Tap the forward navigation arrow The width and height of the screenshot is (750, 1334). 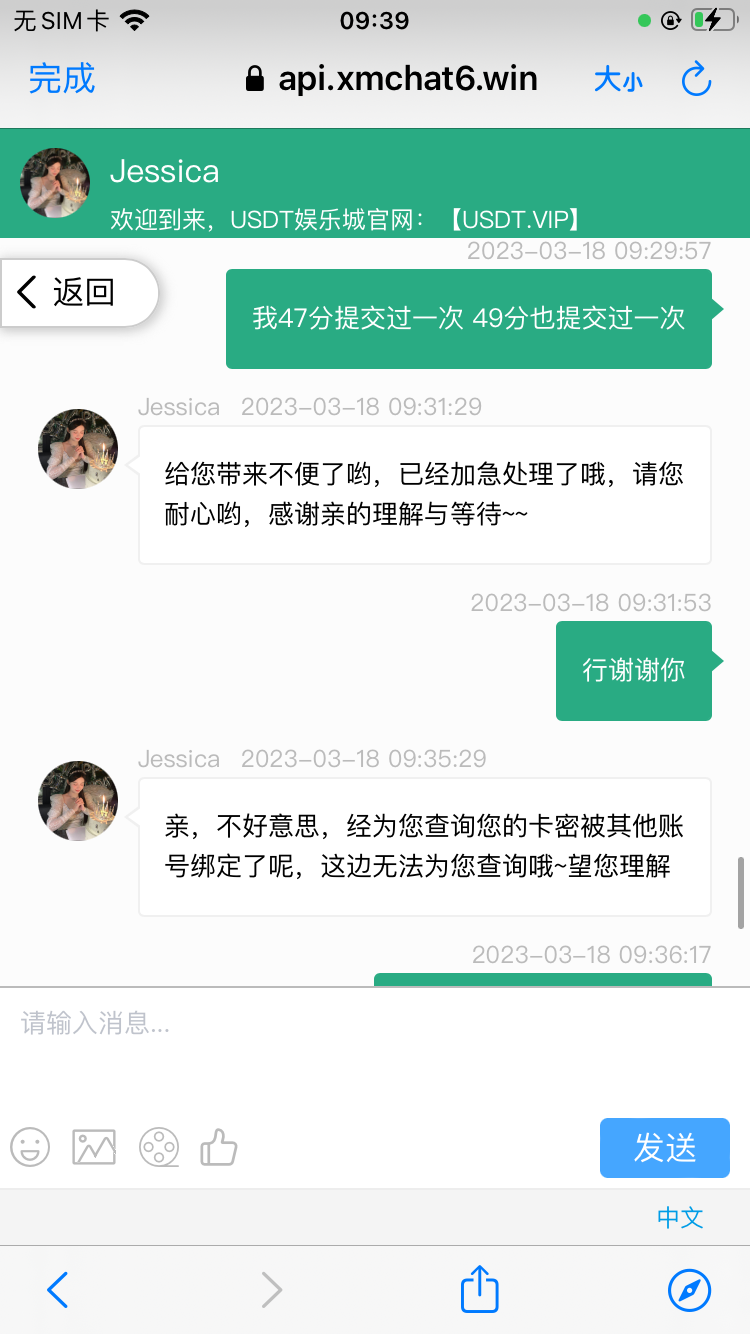click(270, 1289)
